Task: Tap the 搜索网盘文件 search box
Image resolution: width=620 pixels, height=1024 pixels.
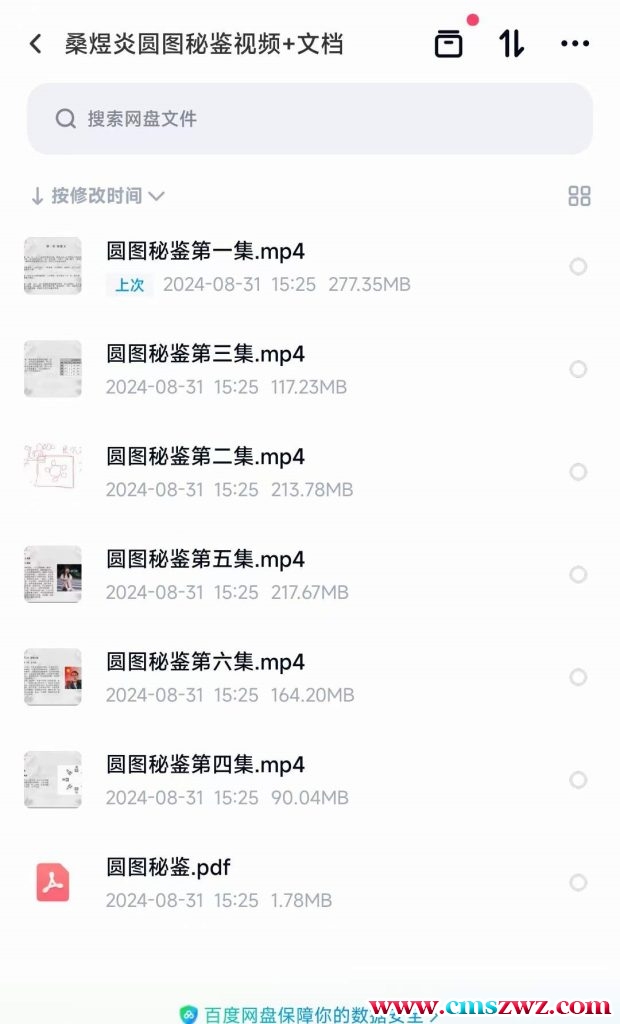Action: (x=310, y=119)
